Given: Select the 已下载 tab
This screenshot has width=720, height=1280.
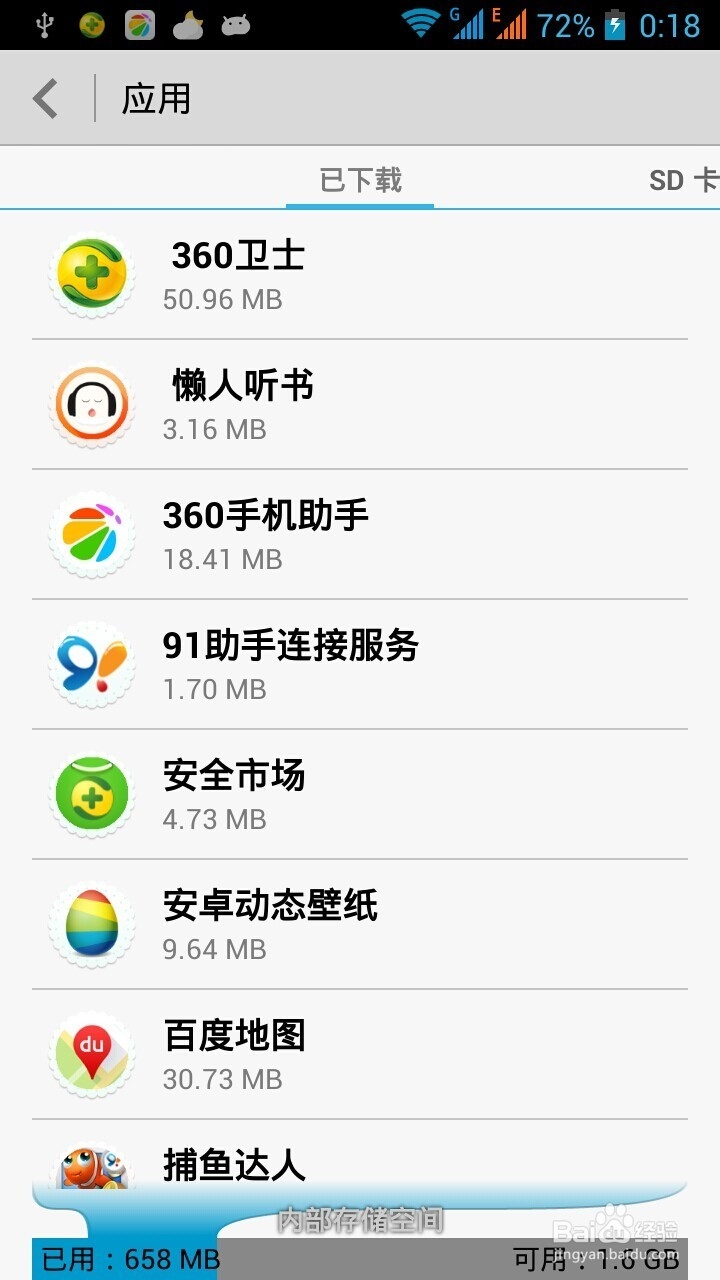Looking at the screenshot, I should (359, 180).
